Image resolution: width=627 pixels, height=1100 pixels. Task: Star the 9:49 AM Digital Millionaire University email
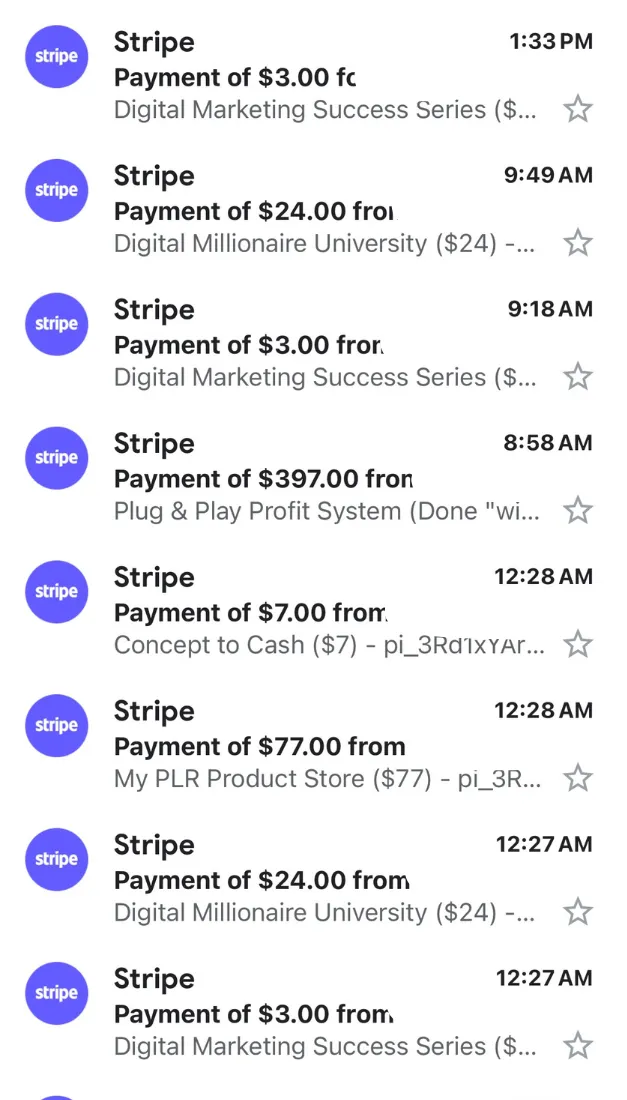tap(578, 243)
